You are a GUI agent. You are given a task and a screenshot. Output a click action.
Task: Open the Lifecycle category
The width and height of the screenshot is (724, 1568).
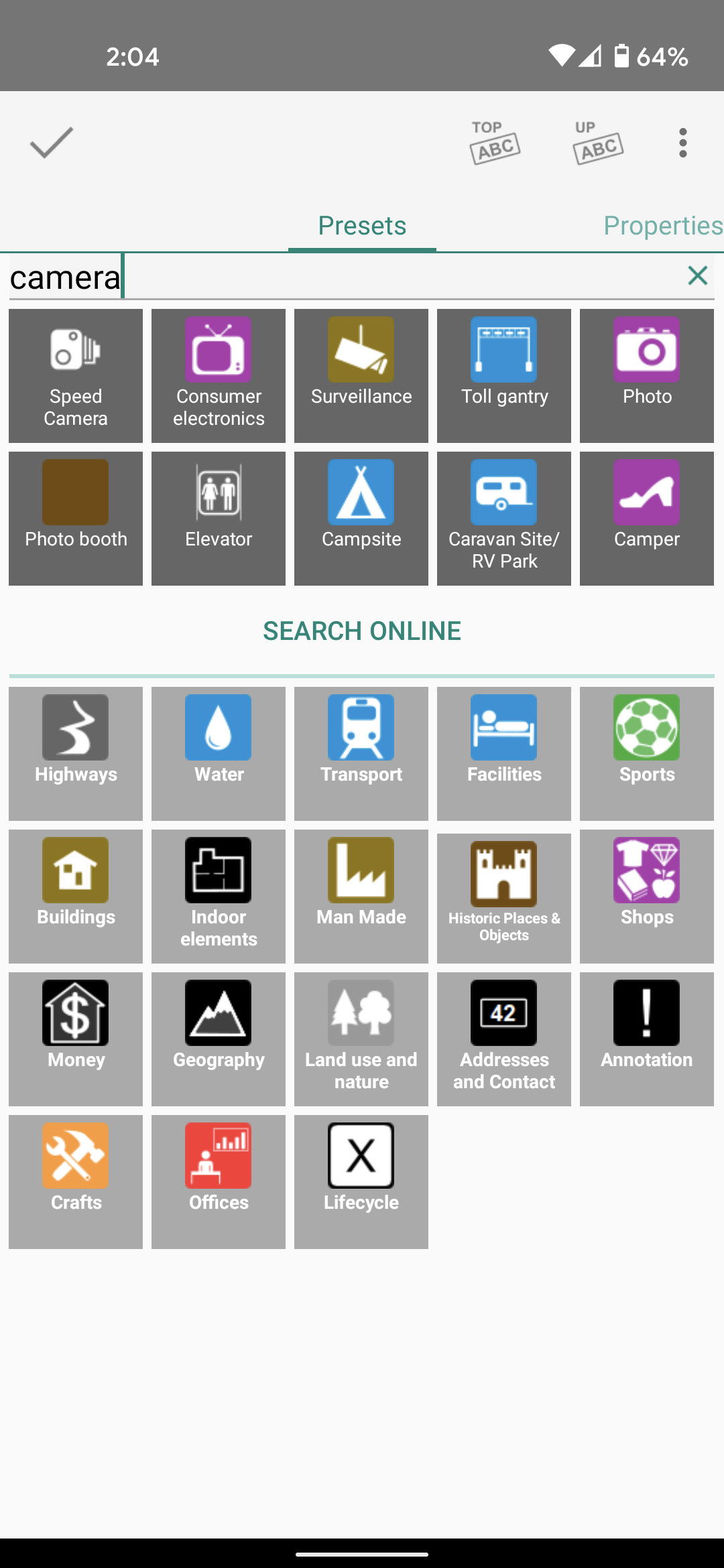[361, 1182]
